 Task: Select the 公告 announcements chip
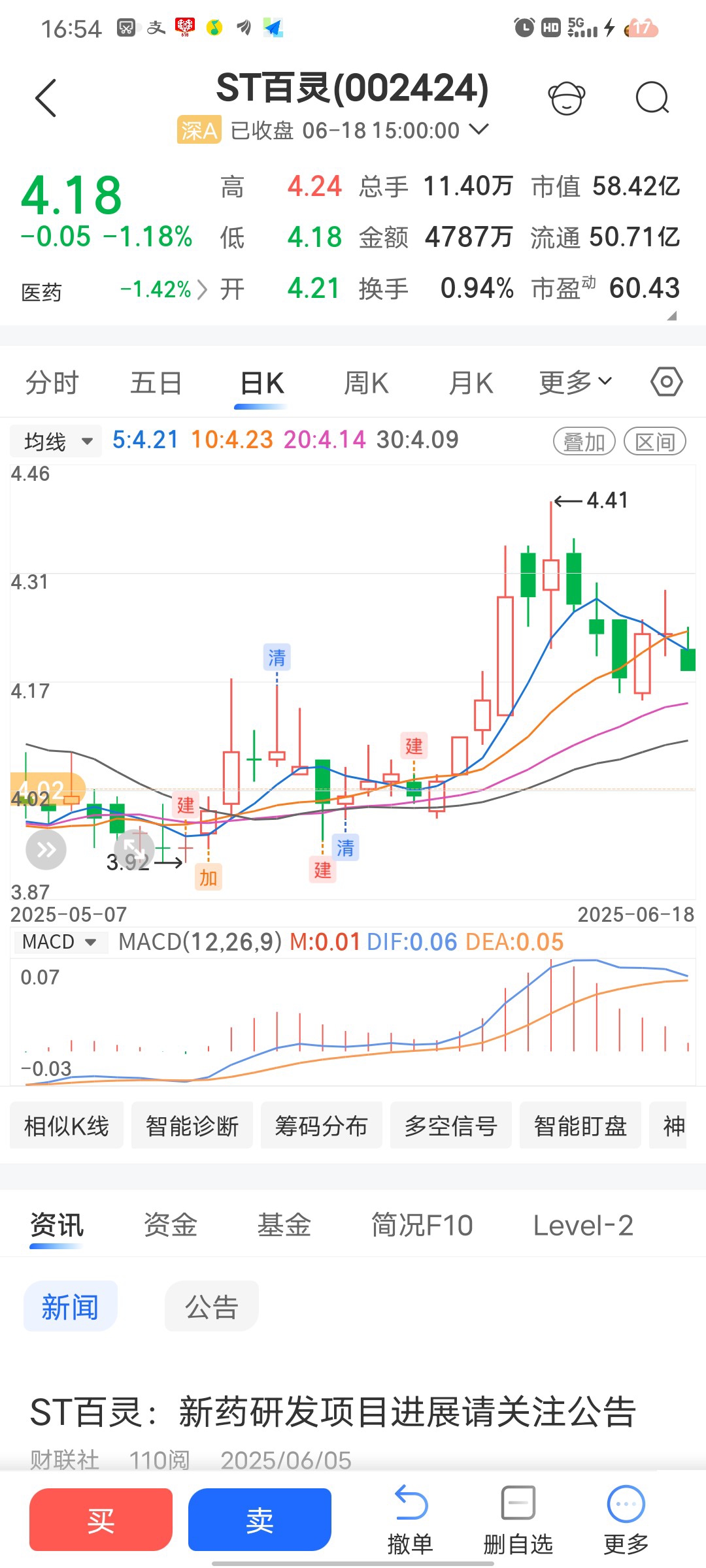(x=212, y=1307)
